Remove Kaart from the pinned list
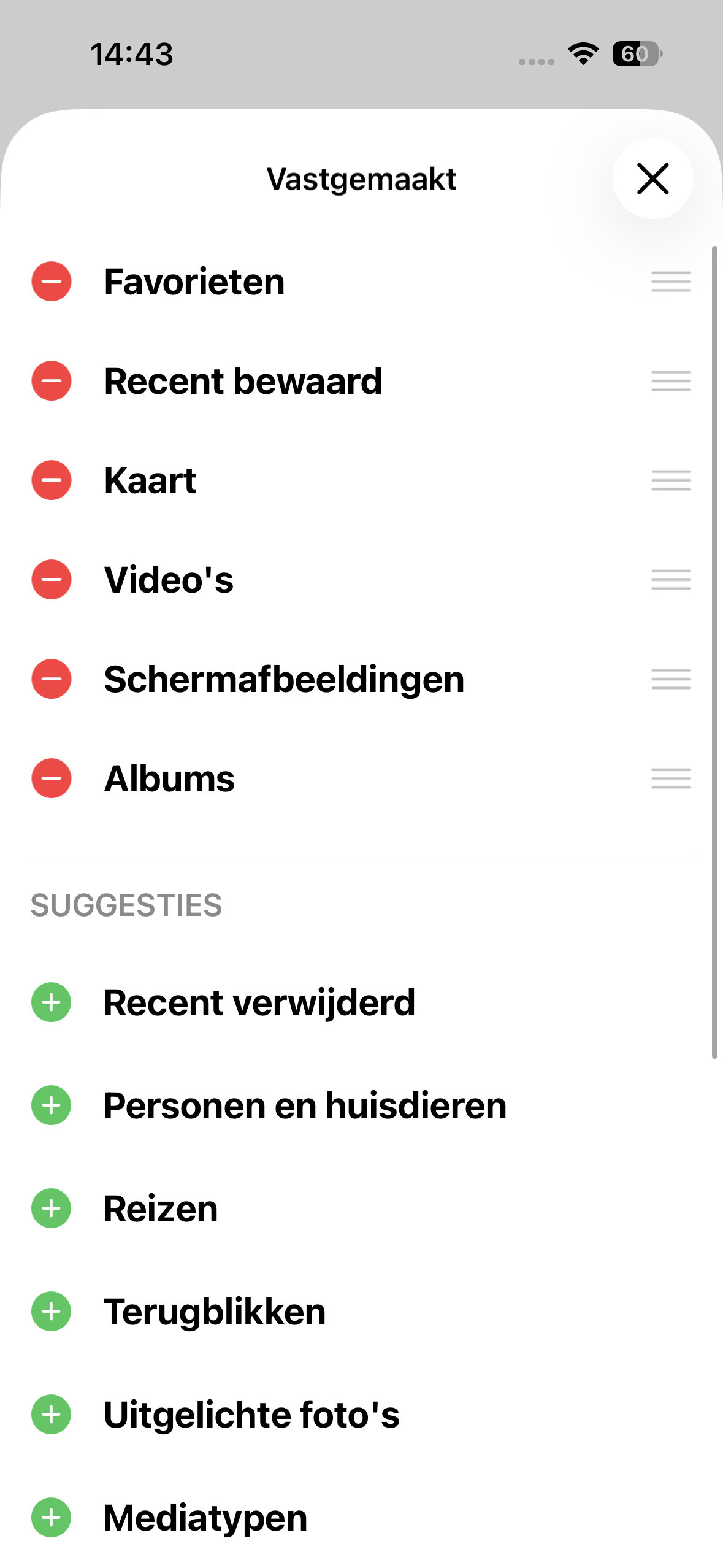Screen dimensions: 723x1568 pos(52,480)
